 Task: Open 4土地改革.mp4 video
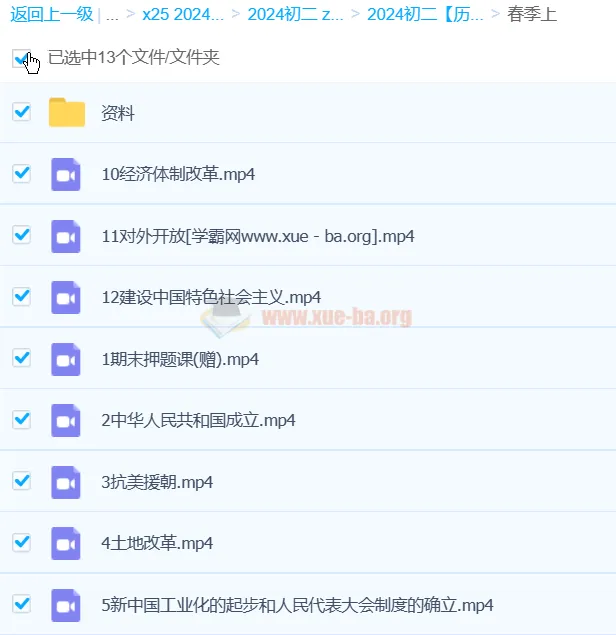157,543
